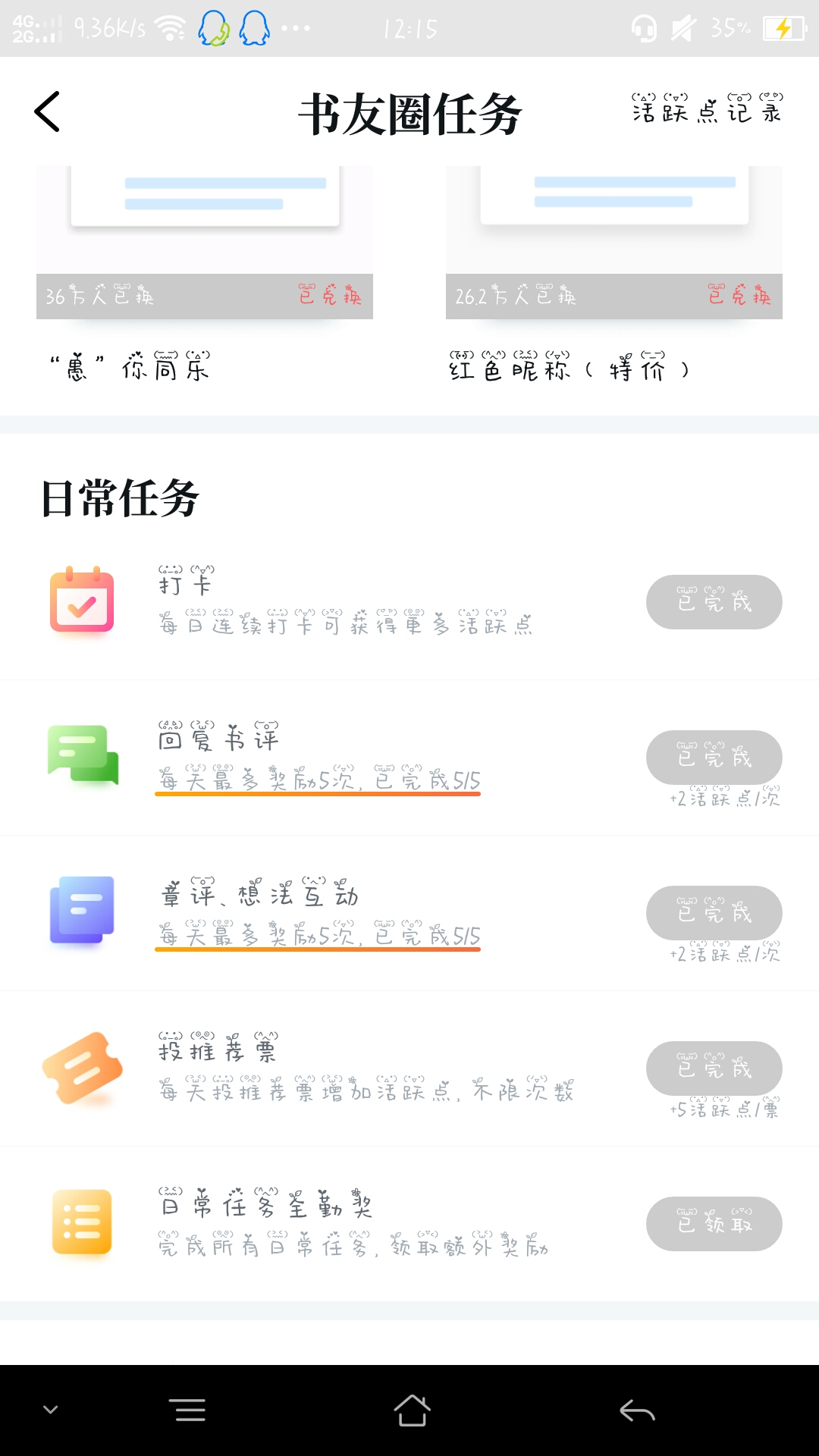The height and width of the screenshot is (1456, 819).
Task: Open the 回复书评 task row
Action: point(409,758)
